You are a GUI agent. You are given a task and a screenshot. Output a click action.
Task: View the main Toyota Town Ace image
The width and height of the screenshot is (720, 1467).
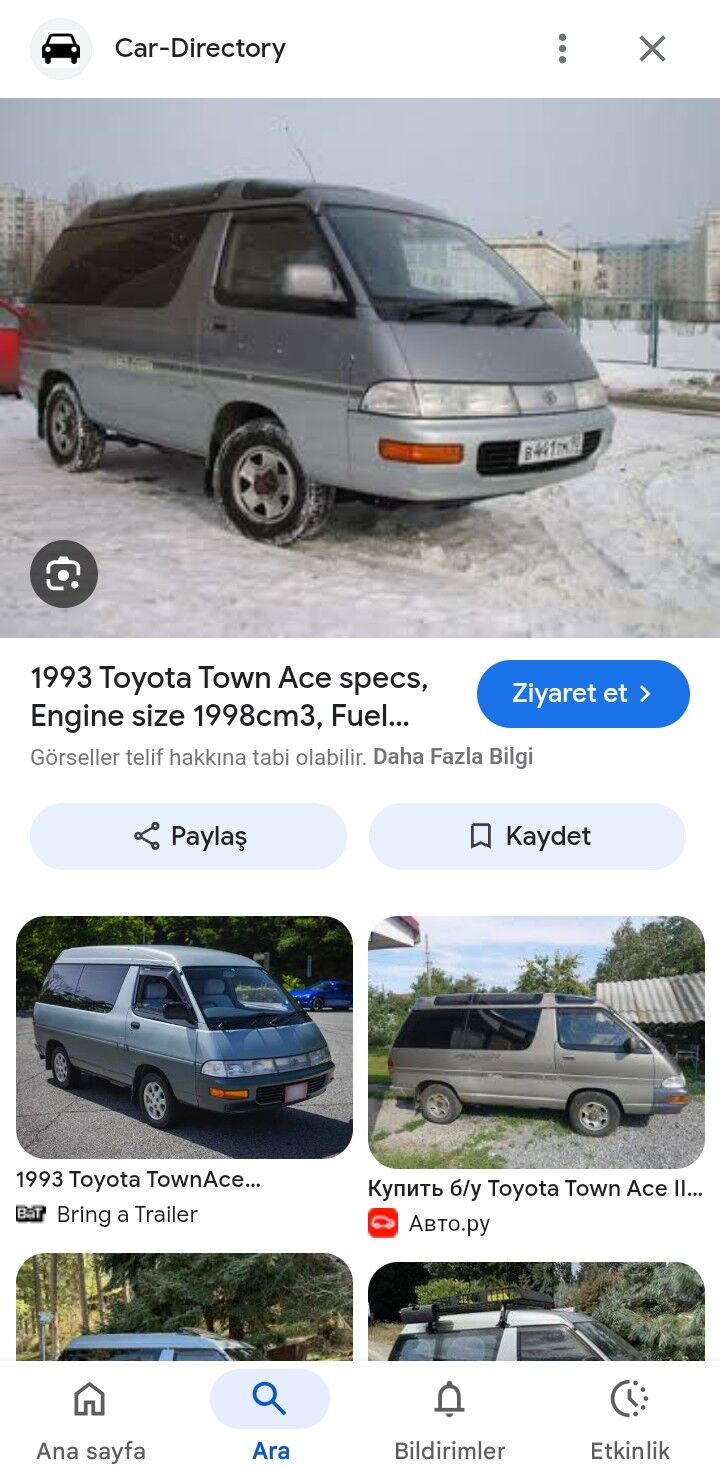click(360, 367)
